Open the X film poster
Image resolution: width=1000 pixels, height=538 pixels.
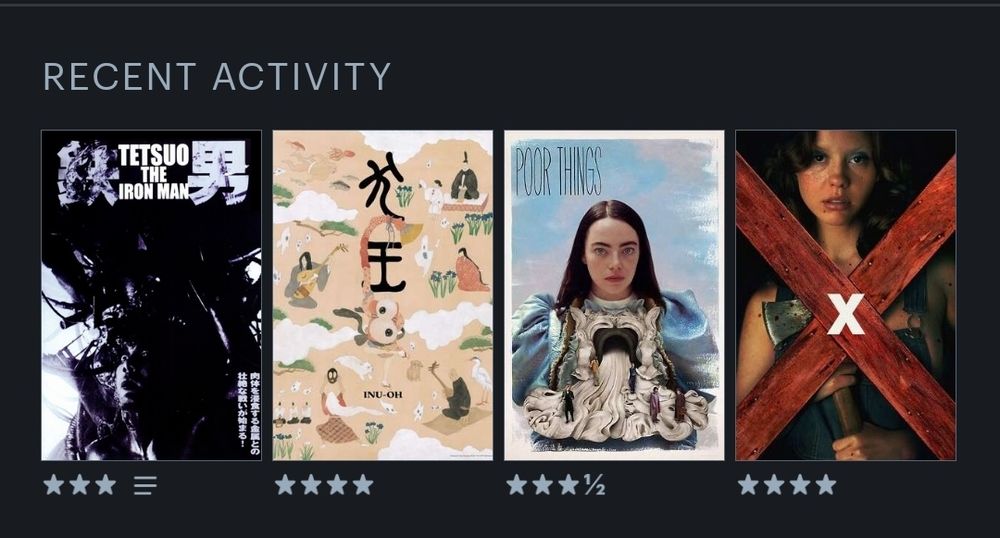(846, 295)
